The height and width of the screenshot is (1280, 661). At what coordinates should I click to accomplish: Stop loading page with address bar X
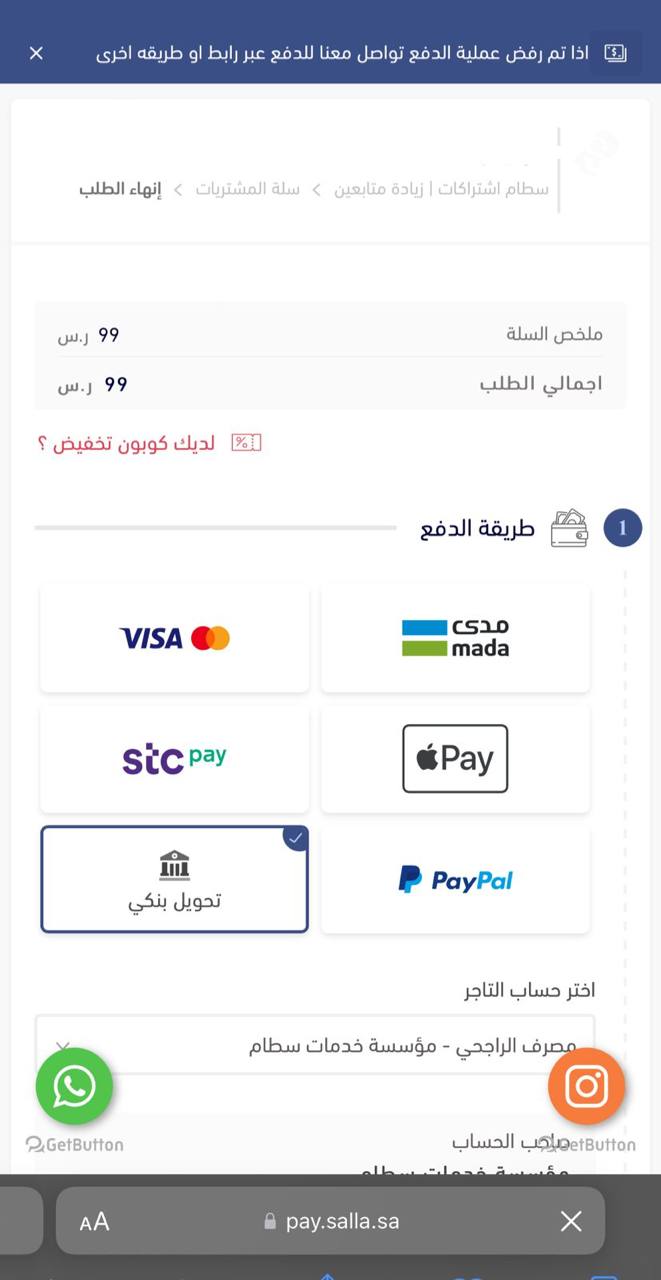point(571,1221)
